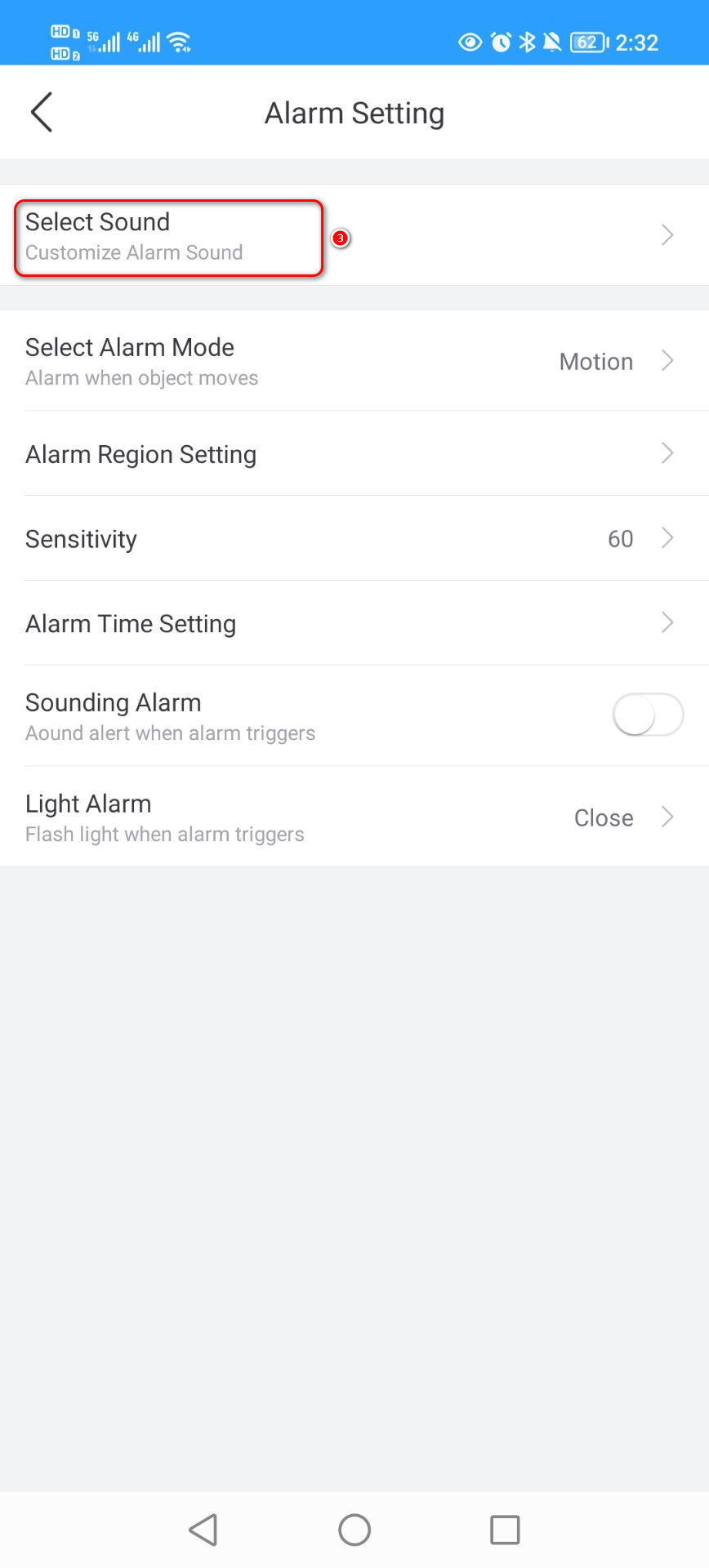The image size is (709, 1568).
Task: Open Alarm Region Setting
Action: [x=354, y=454]
